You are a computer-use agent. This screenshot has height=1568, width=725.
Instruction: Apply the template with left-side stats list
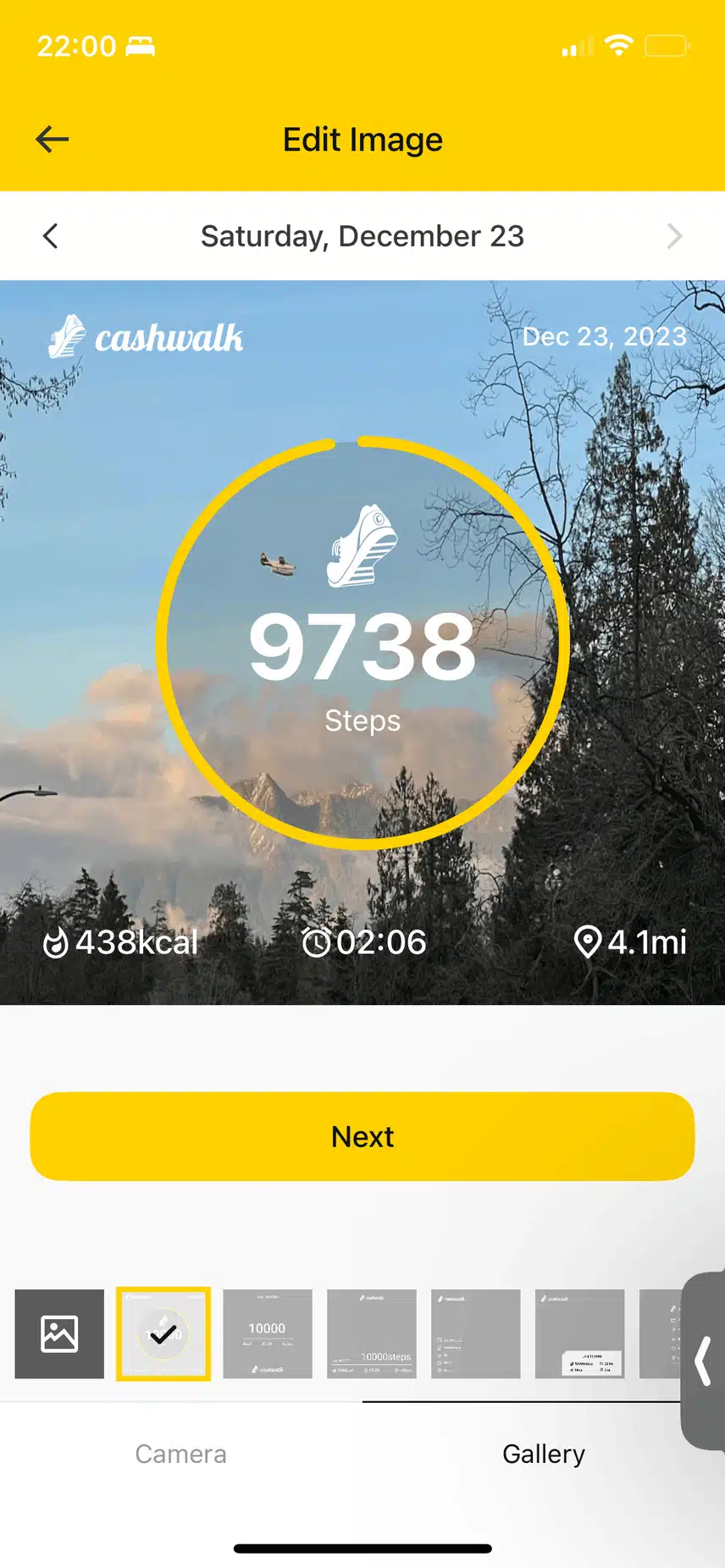(x=476, y=1333)
